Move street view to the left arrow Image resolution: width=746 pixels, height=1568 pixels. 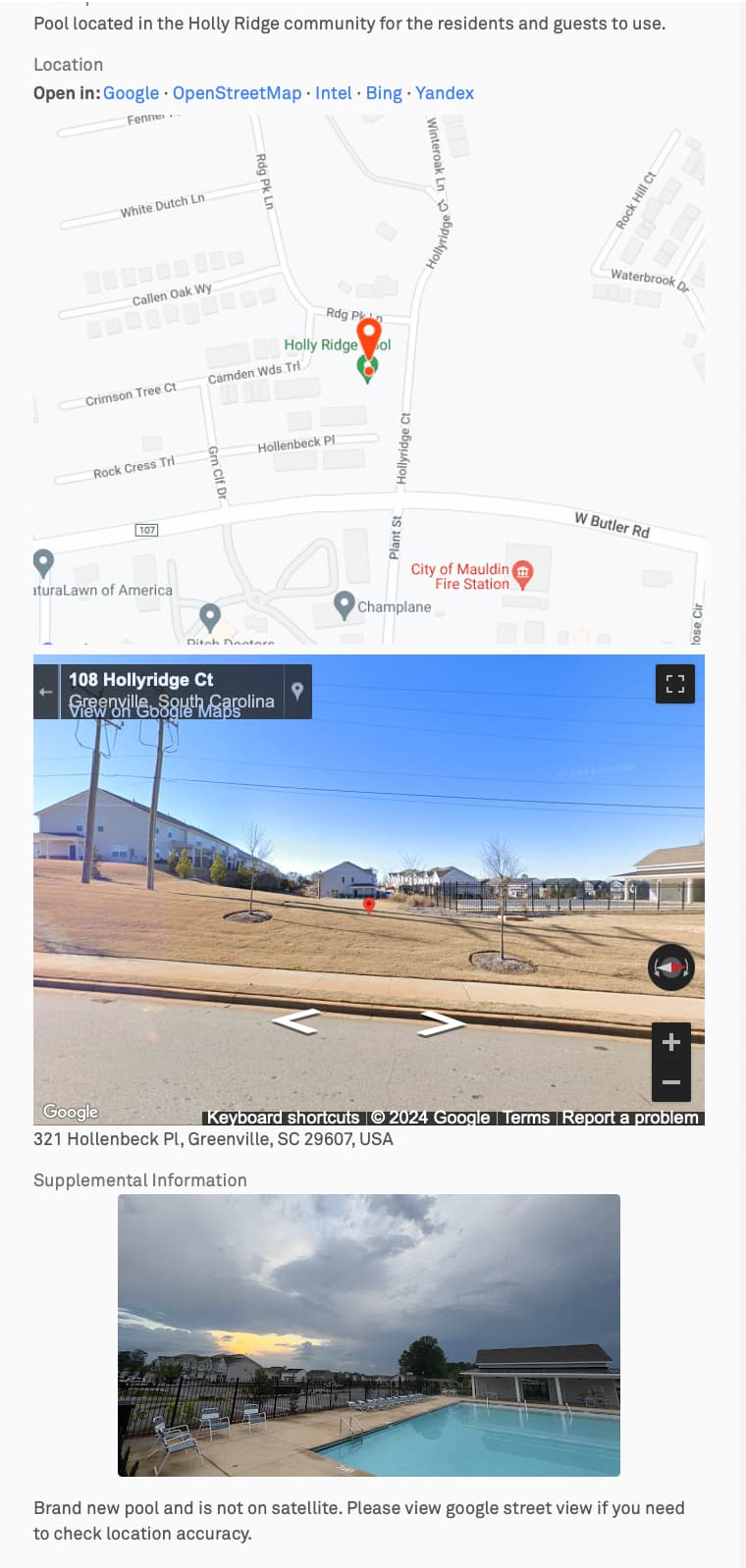tap(296, 1021)
